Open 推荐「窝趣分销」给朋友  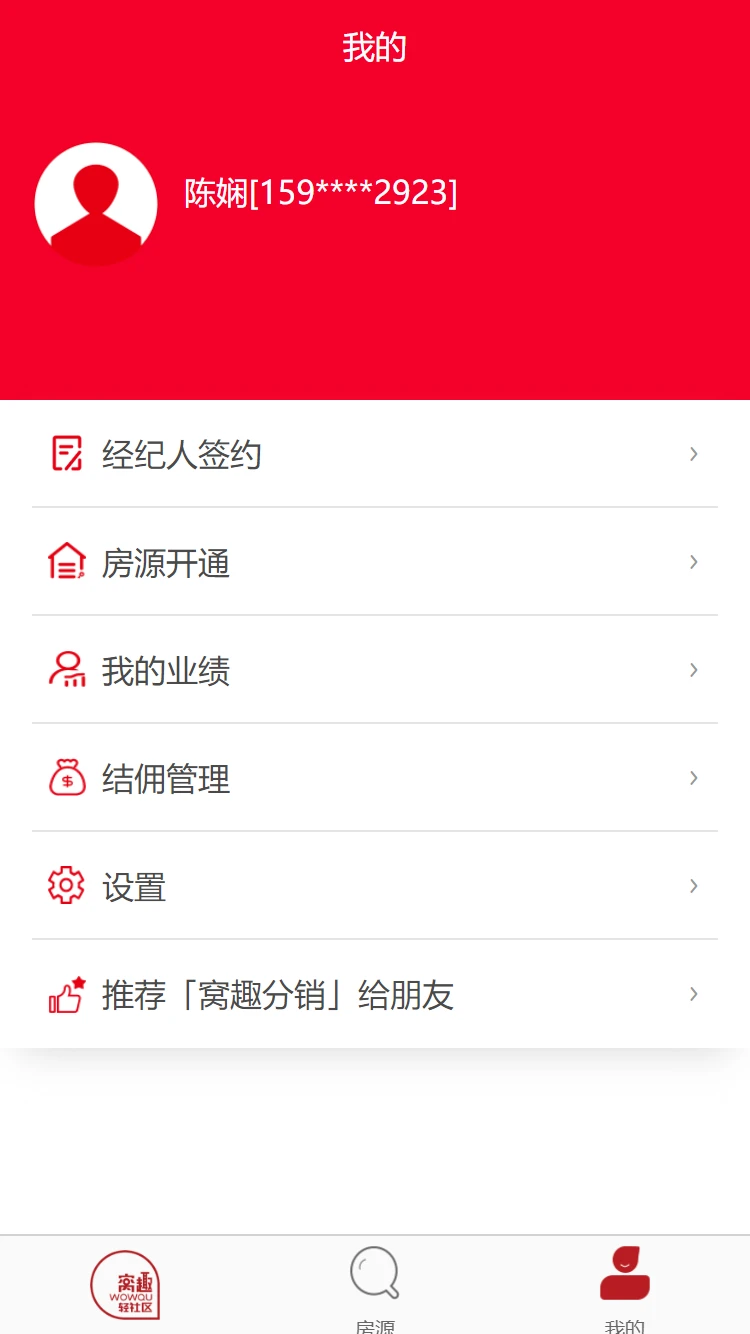tap(277, 994)
